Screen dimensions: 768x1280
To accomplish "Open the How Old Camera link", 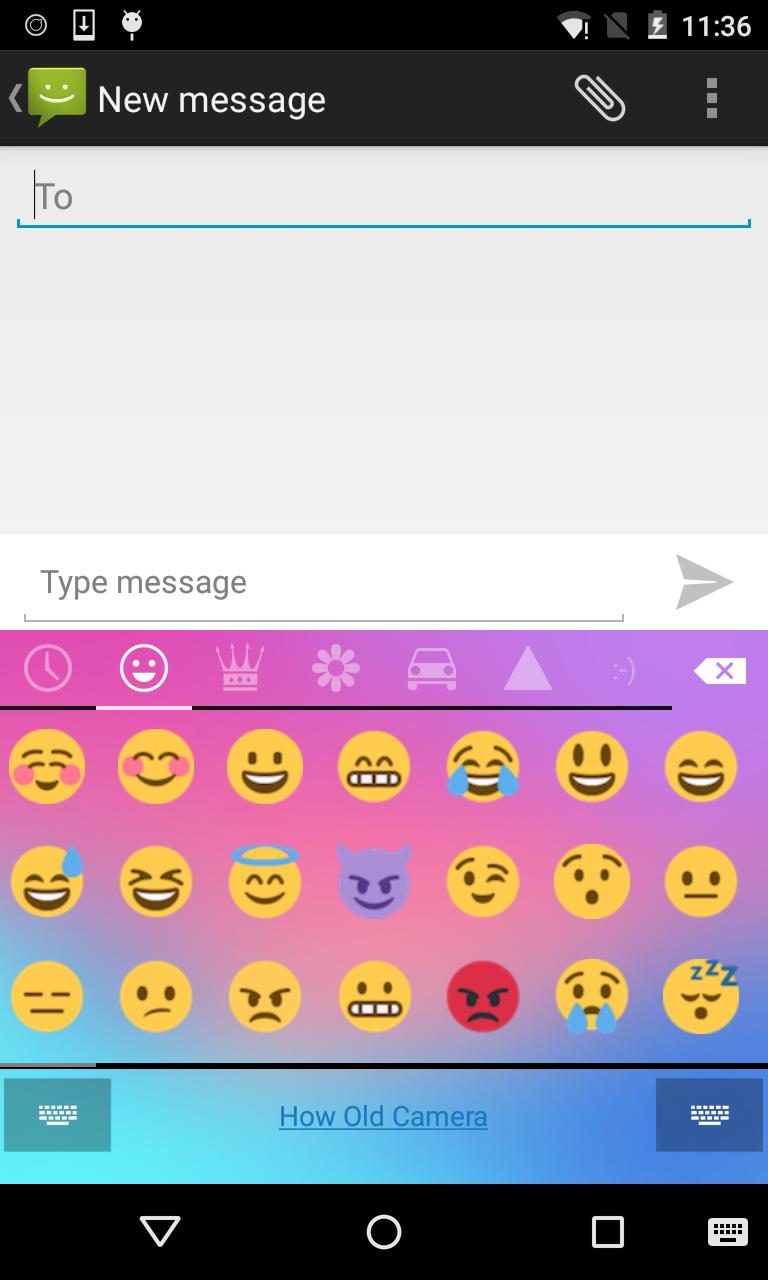I will pyautogui.click(x=383, y=1116).
